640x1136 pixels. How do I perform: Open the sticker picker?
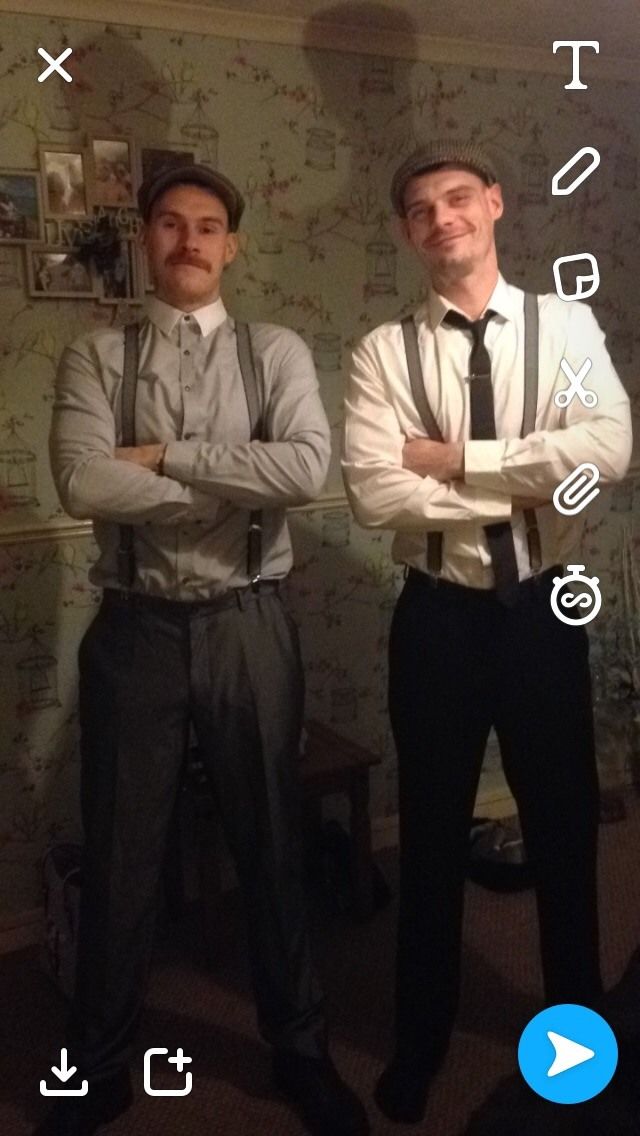[x=576, y=277]
